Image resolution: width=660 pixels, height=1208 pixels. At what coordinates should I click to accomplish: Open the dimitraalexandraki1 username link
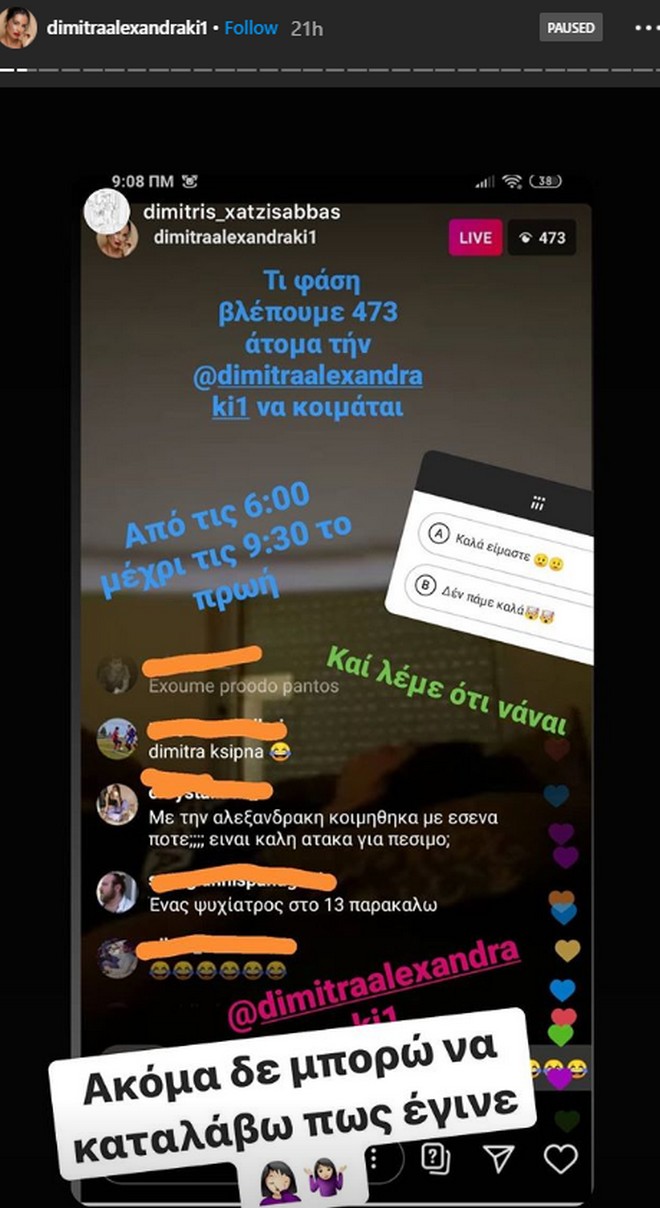coord(127,29)
